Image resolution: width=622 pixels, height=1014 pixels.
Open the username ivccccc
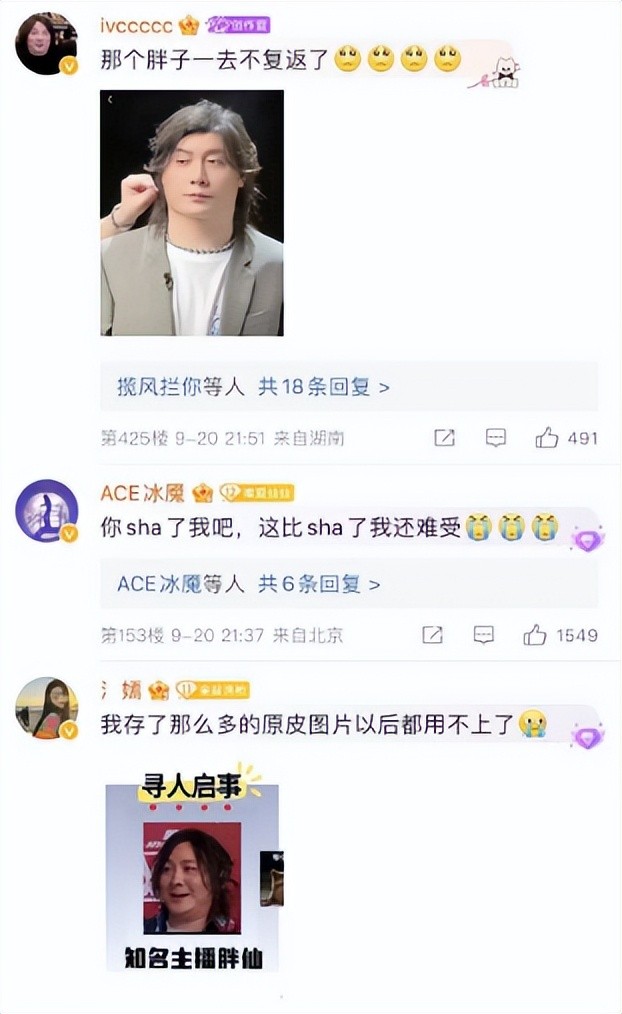click(137, 25)
